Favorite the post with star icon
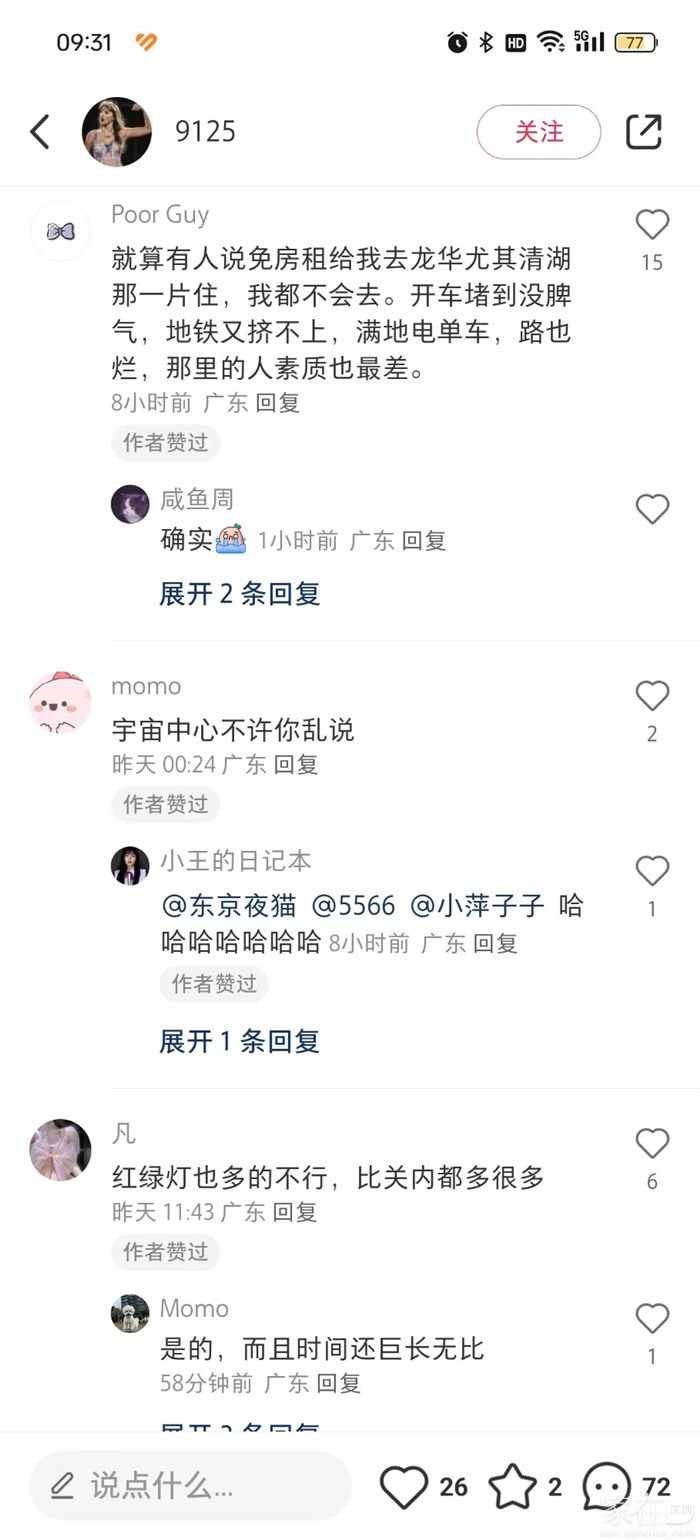The width and height of the screenshot is (700, 1540). tap(512, 1486)
